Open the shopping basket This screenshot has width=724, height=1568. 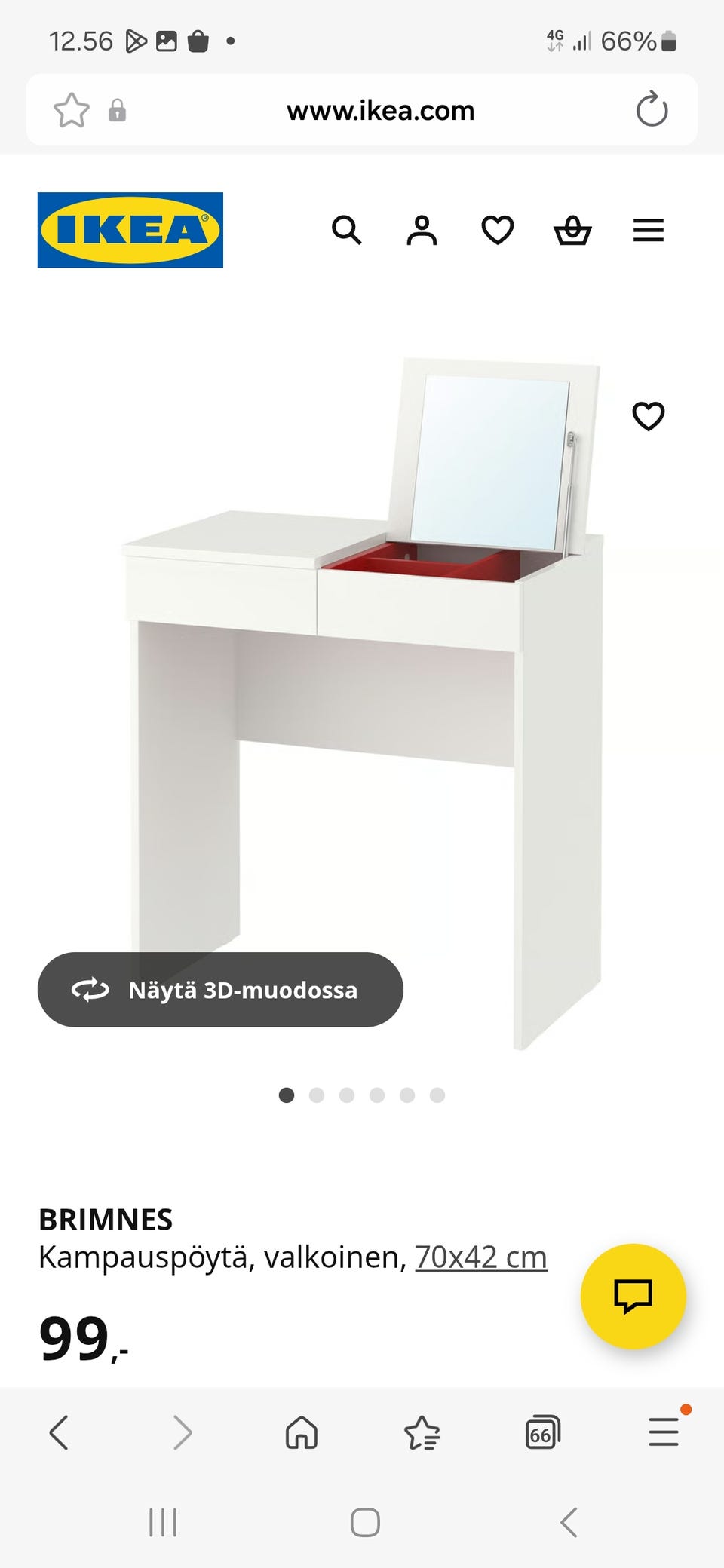pyautogui.click(x=573, y=231)
